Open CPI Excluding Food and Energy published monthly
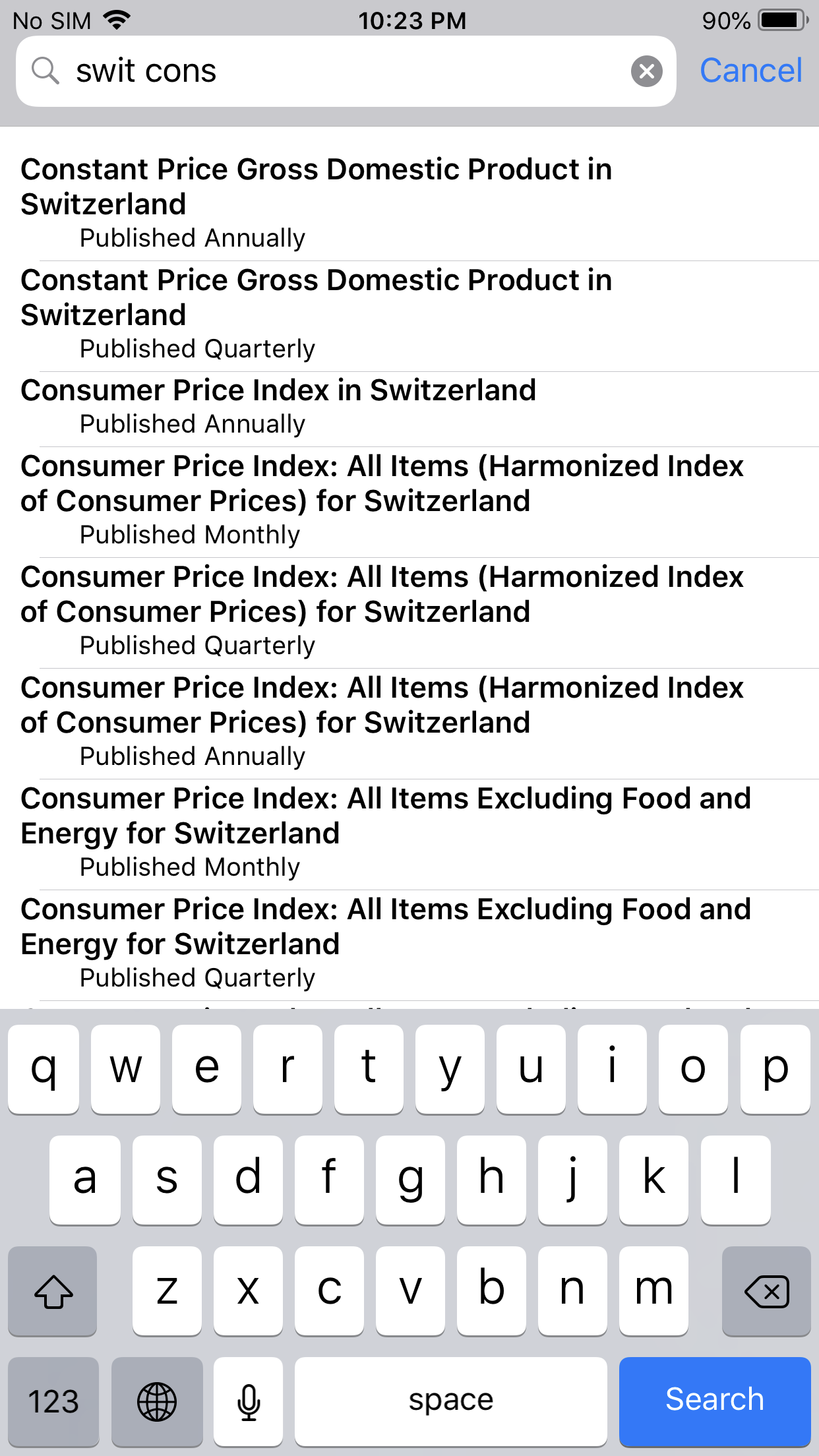819x1456 pixels. 409,835
